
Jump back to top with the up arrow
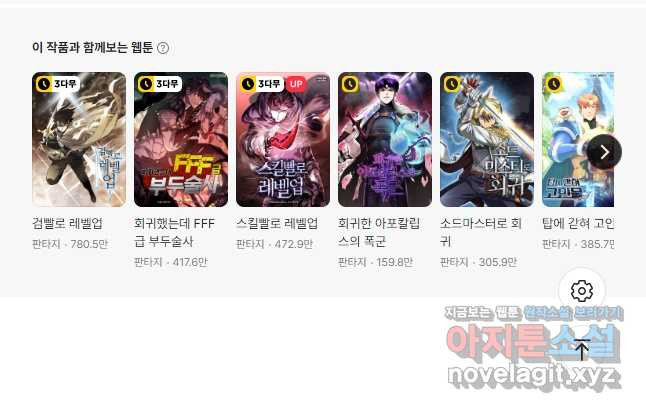point(582,349)
